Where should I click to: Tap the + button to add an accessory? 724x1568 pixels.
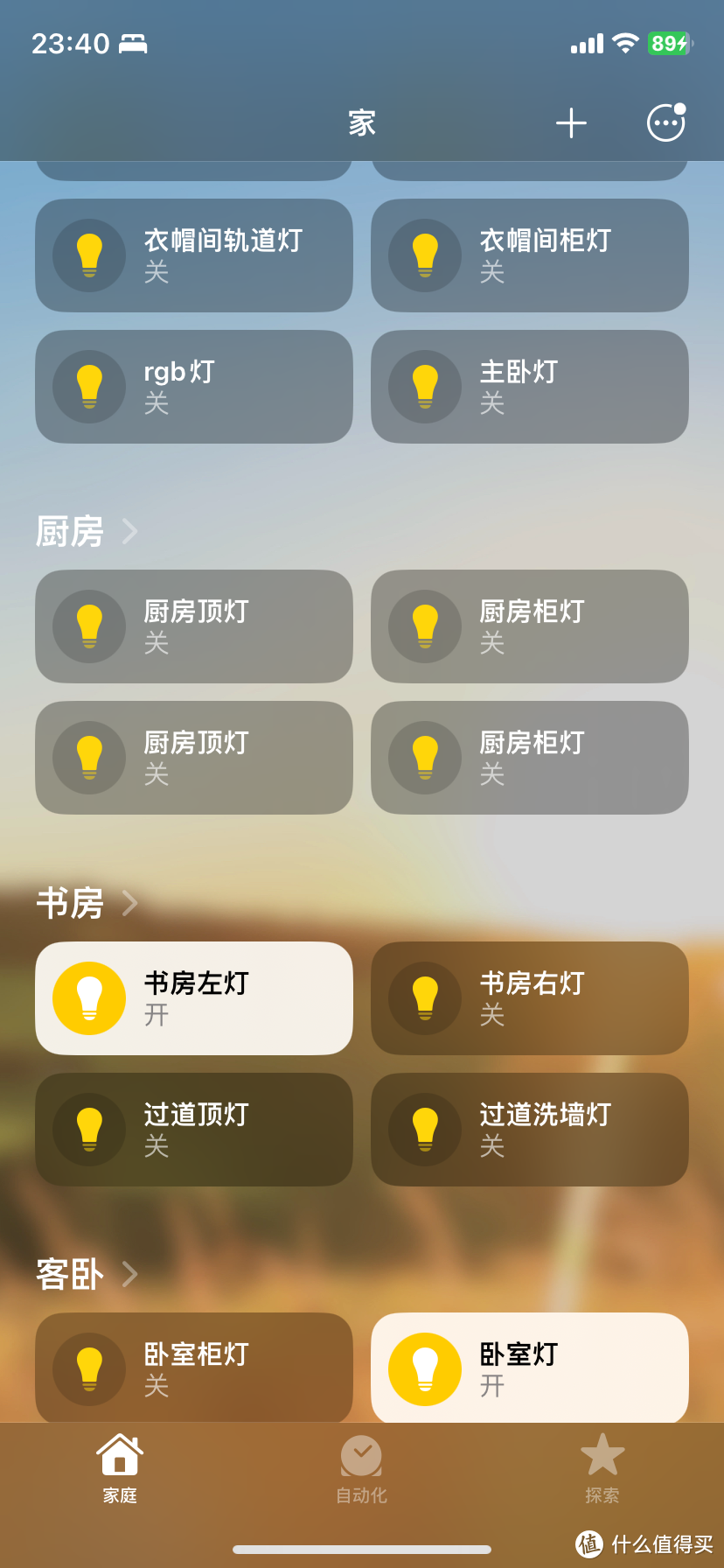571,122
